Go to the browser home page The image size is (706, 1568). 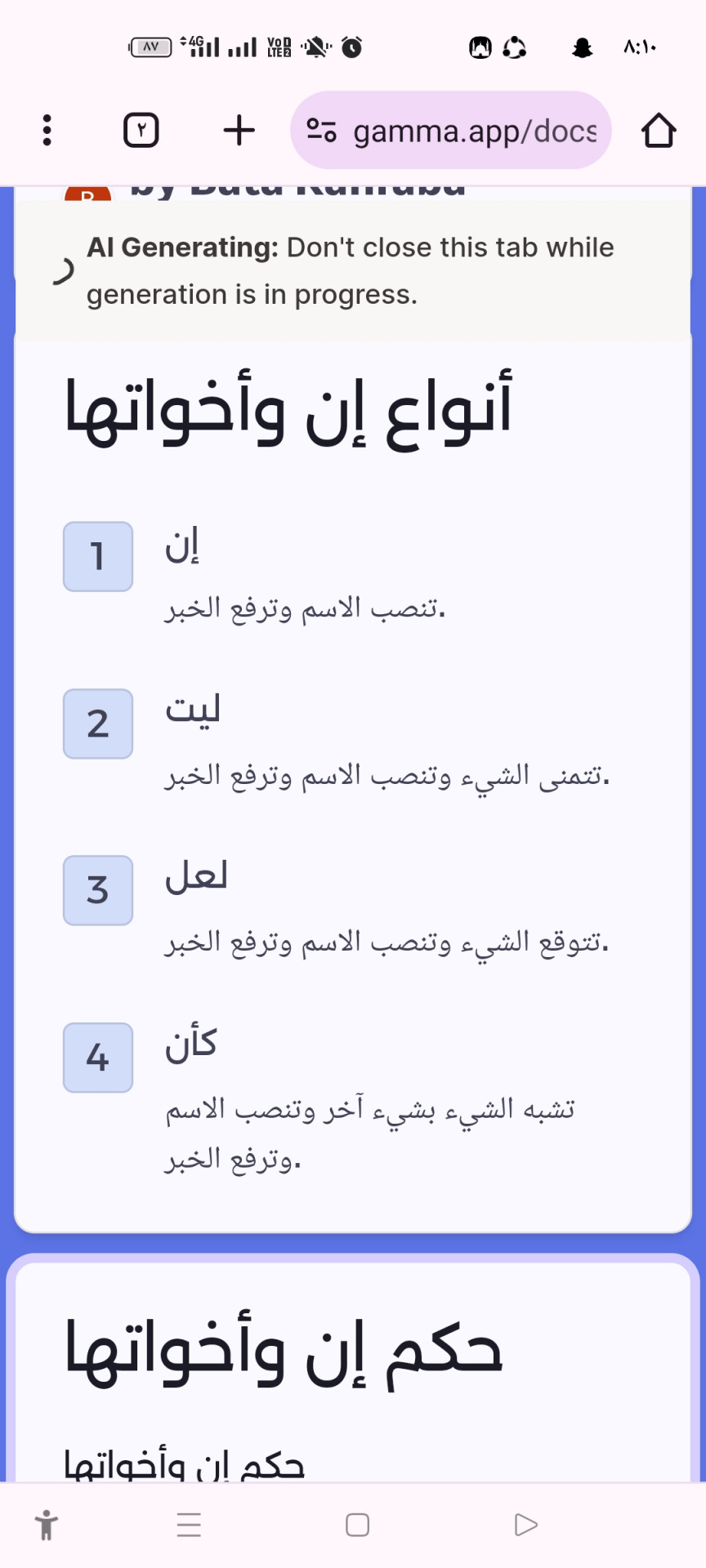click(659, 130)
